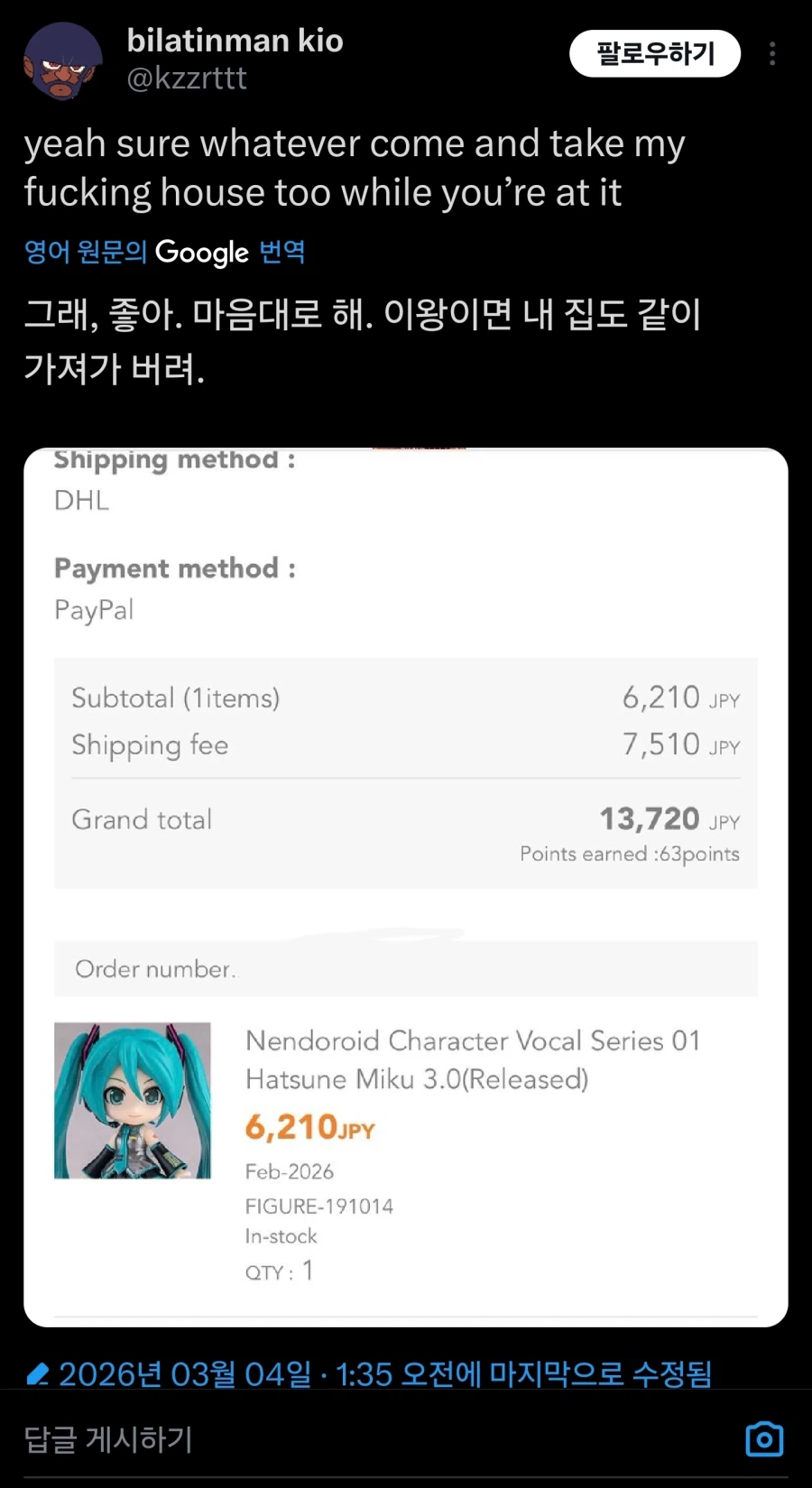Open the three-dot more options menu
This screenshot has height=1488, width=812.
pos(773,54)
